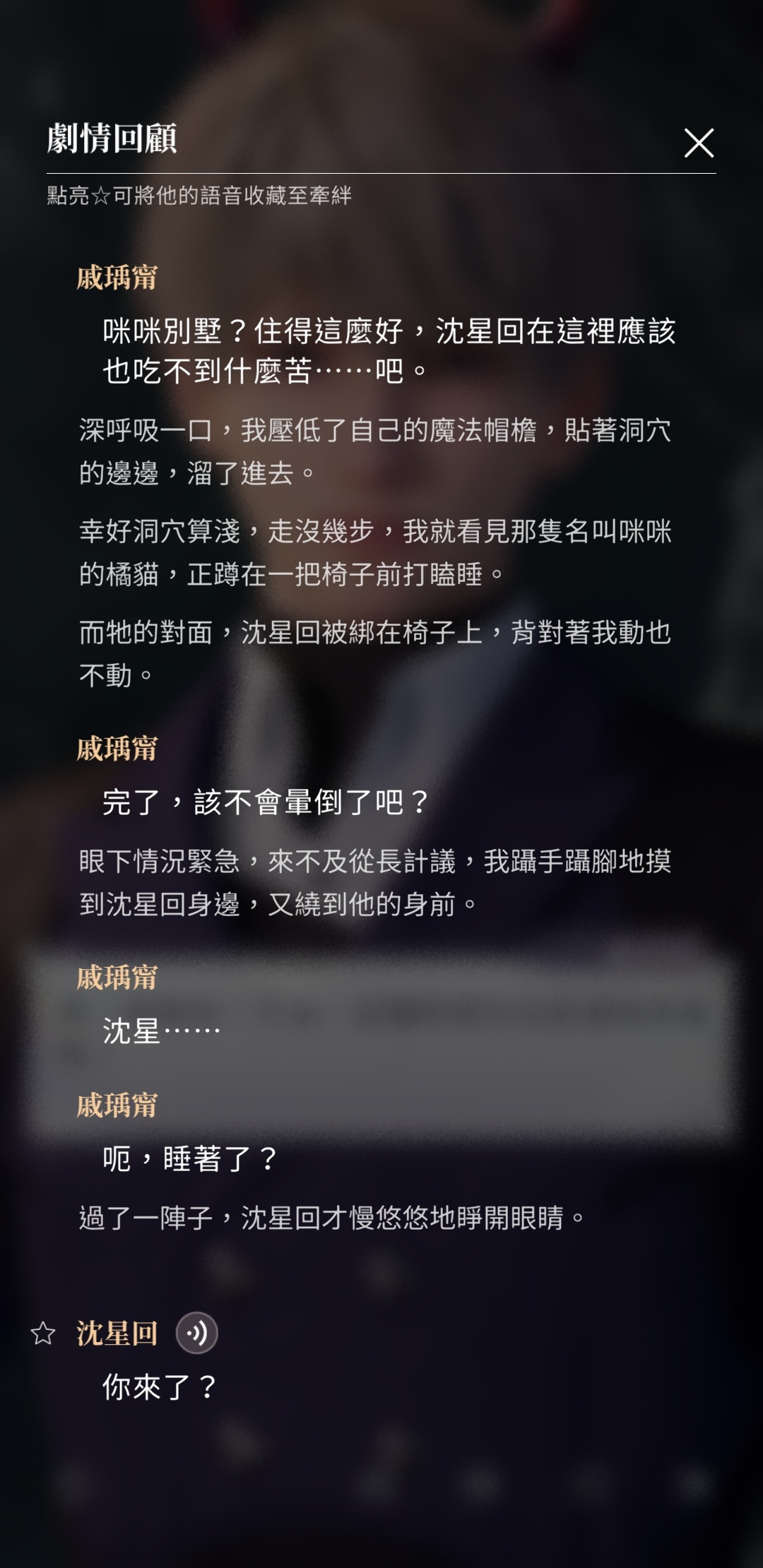
Task: Close the 劇情回顧 story review panel
Action: (x=699, y=143)
